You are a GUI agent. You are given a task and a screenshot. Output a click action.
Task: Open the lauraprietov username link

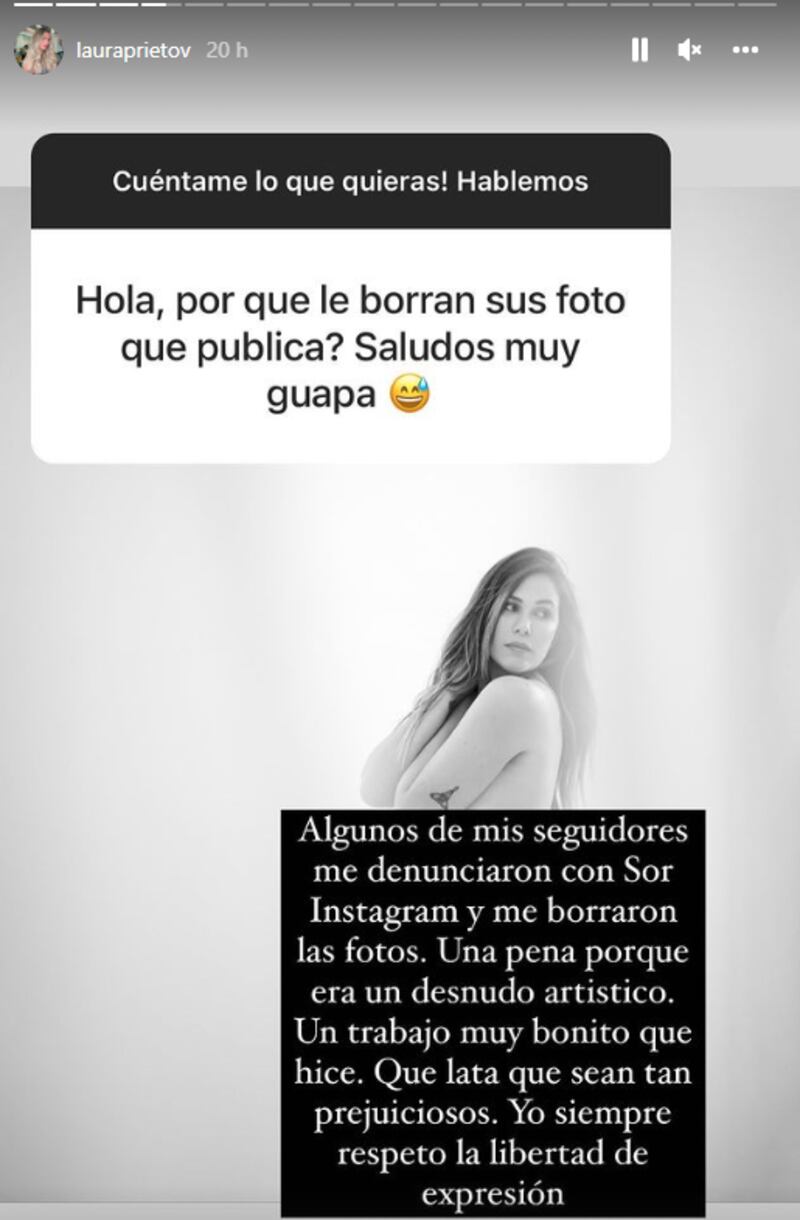tap(134, 50)
